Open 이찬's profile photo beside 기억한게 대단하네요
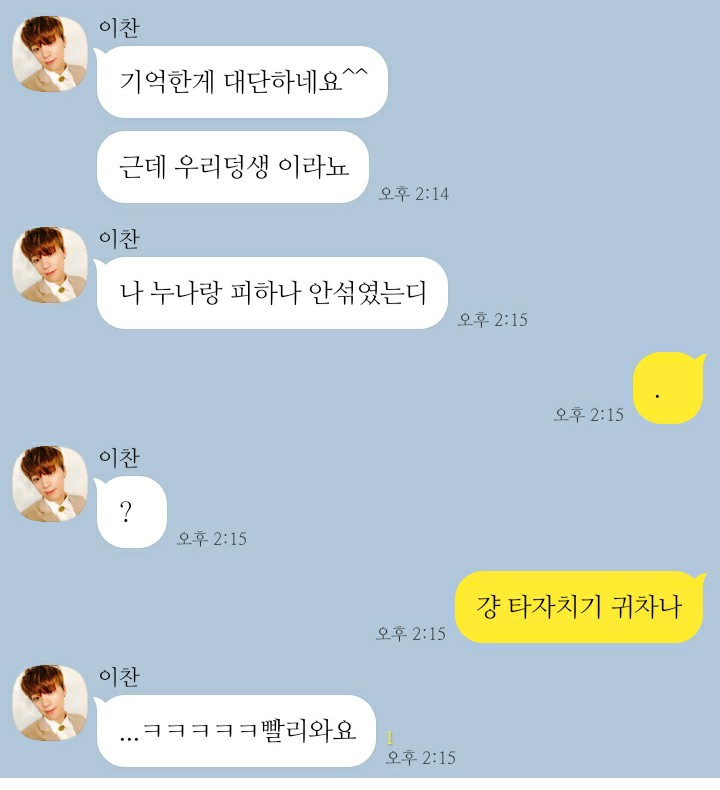 49,54
